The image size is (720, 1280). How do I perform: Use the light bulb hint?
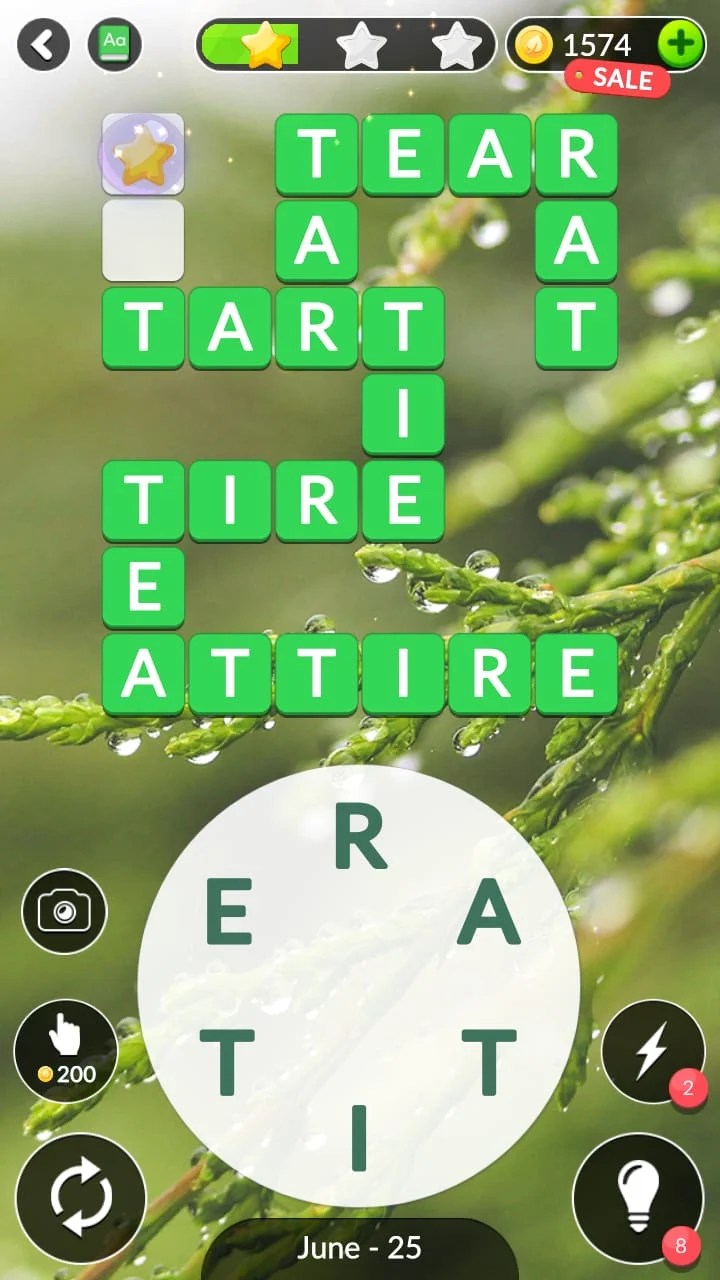[637, 1198]
